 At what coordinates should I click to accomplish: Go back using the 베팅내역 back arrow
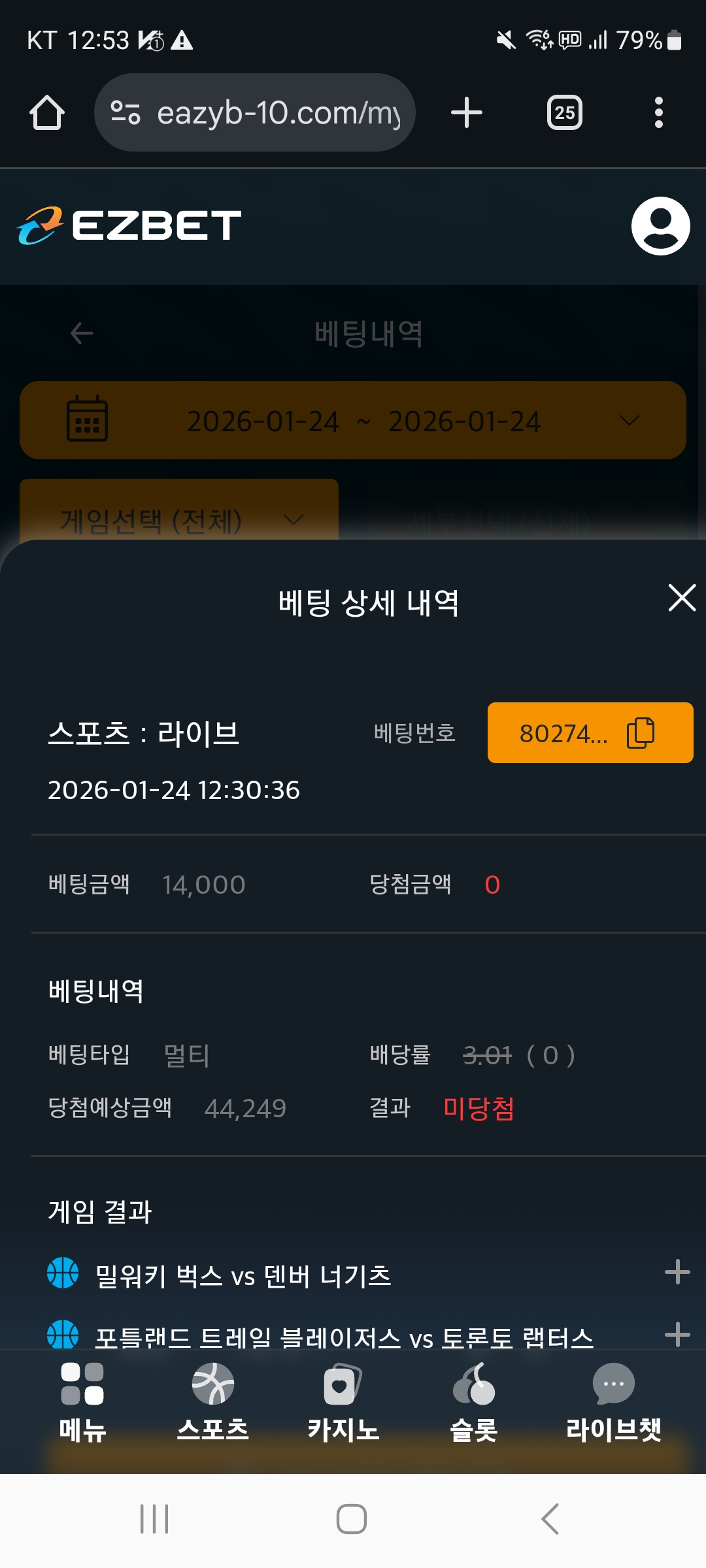83,333
